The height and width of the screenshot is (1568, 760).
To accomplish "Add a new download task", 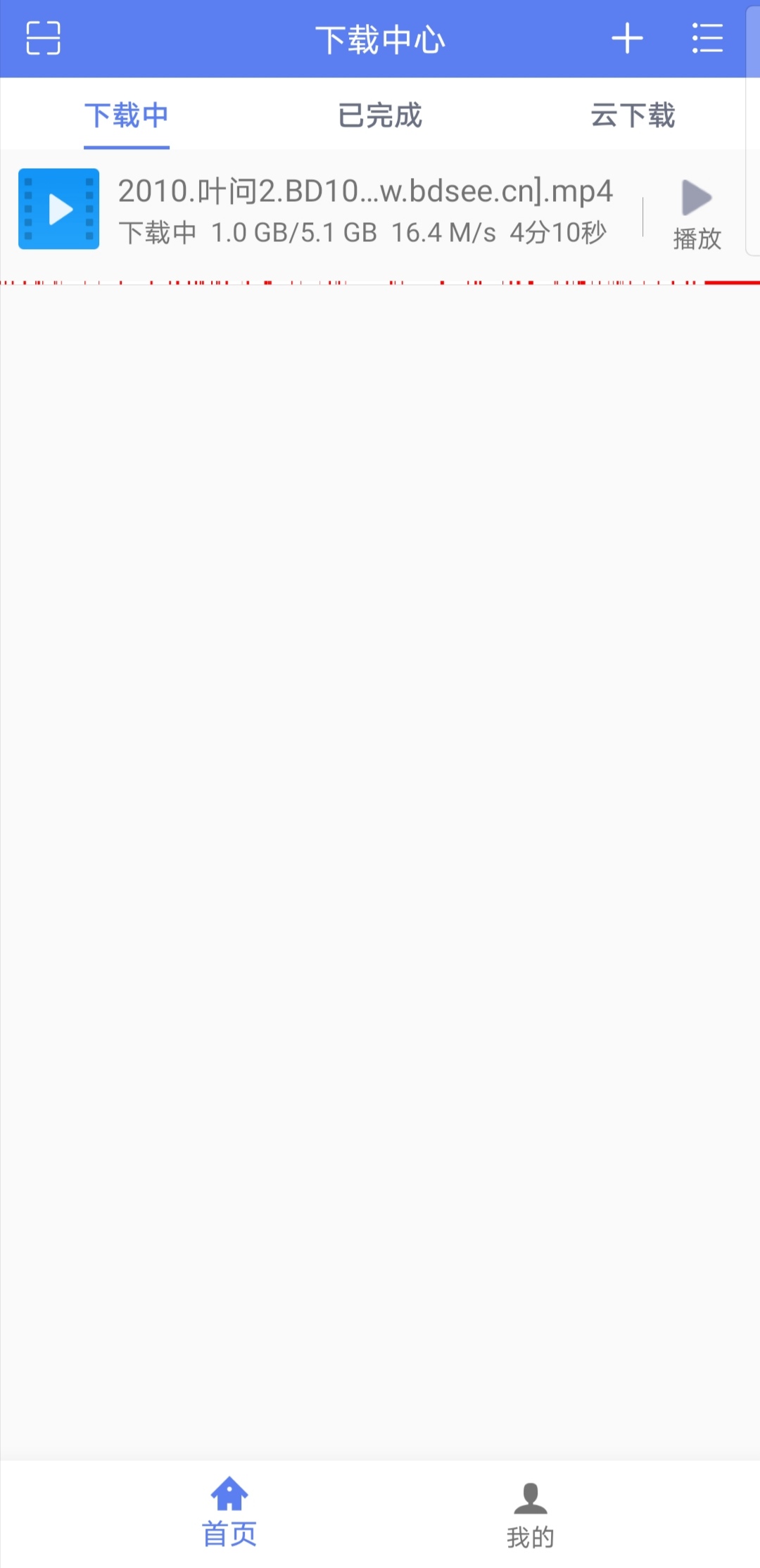I will pyautogui.click(x=627, y=38).
